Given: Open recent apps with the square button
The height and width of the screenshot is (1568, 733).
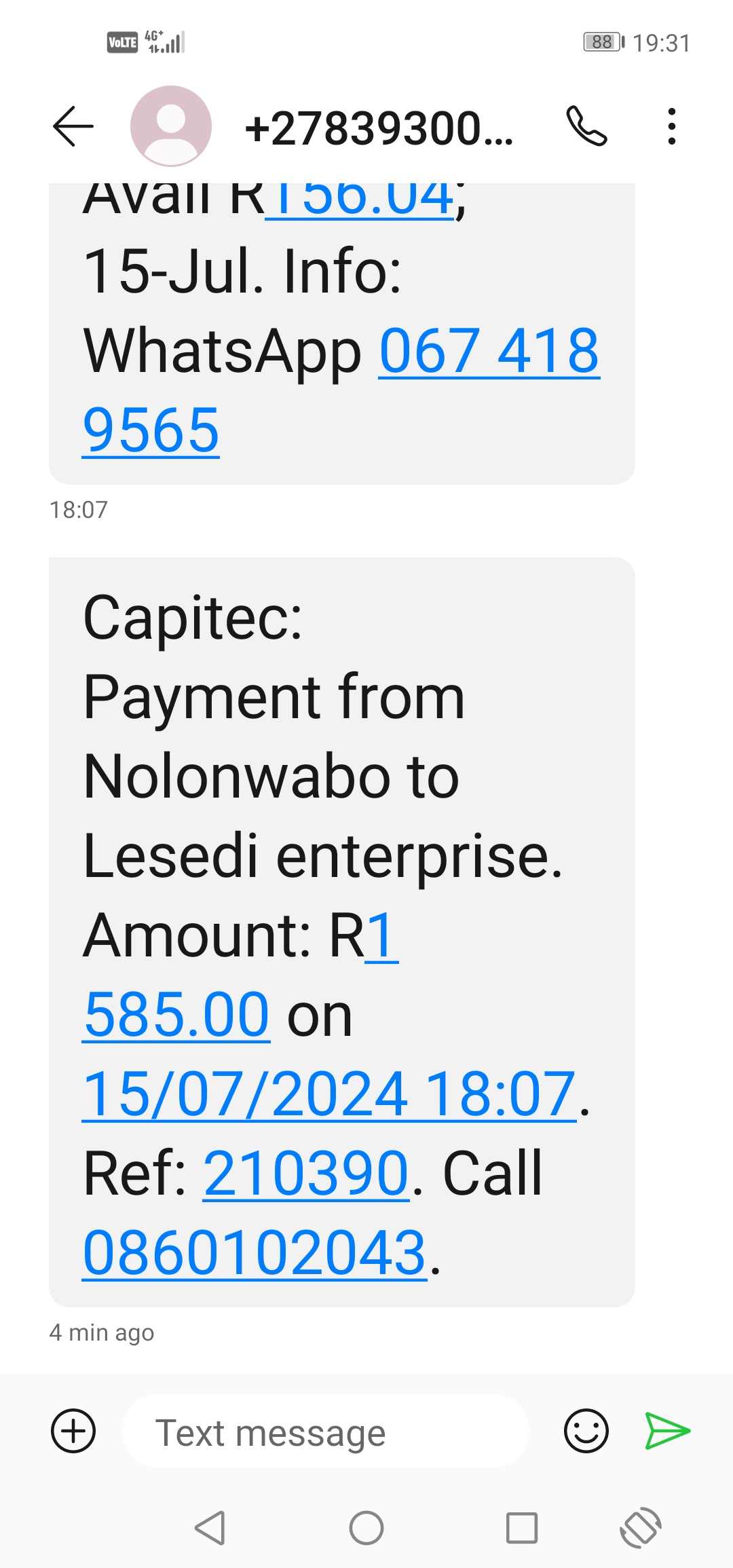Looking at the screenshot, I should click(522, 1528).
